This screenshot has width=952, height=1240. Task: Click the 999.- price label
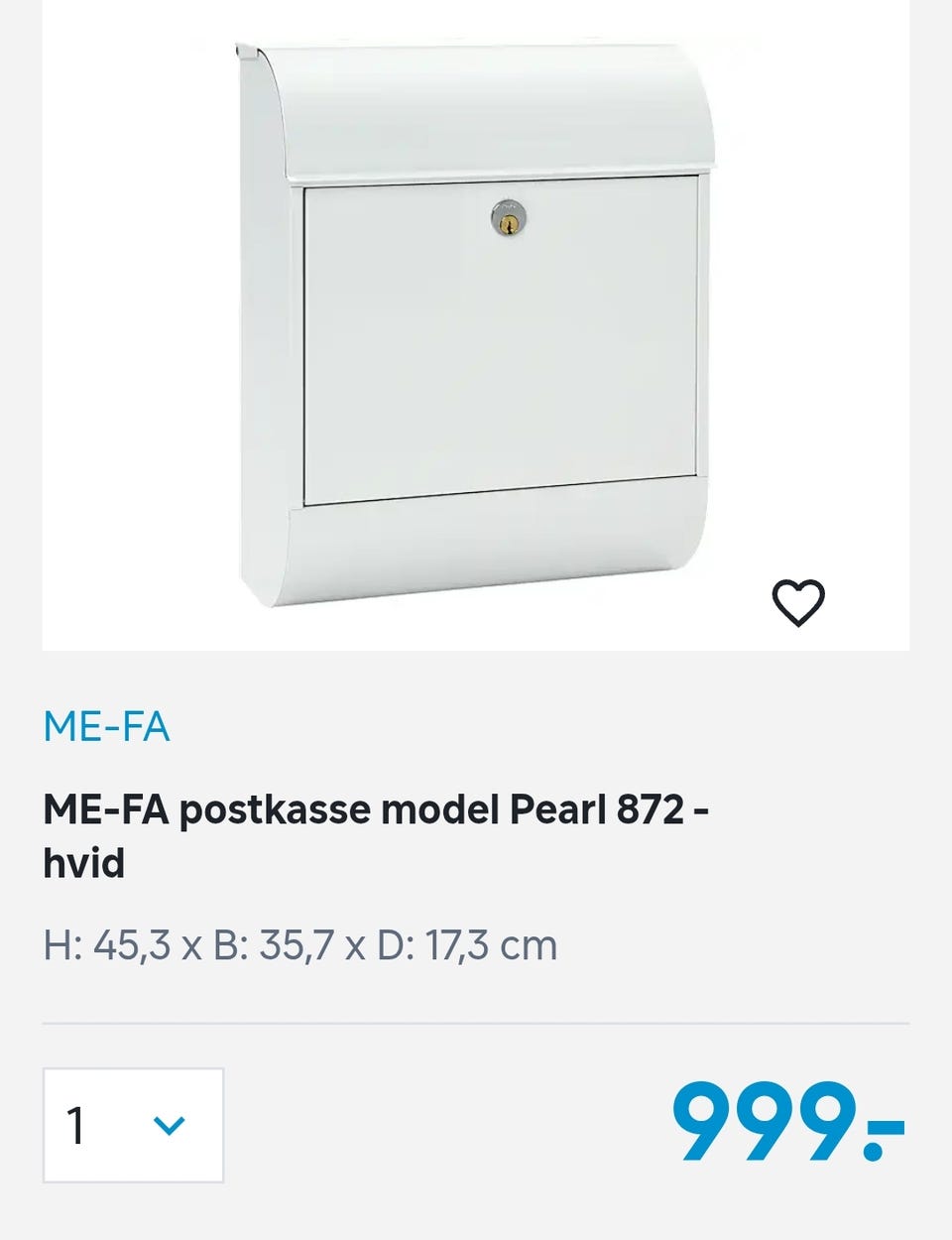point(788,1119)
